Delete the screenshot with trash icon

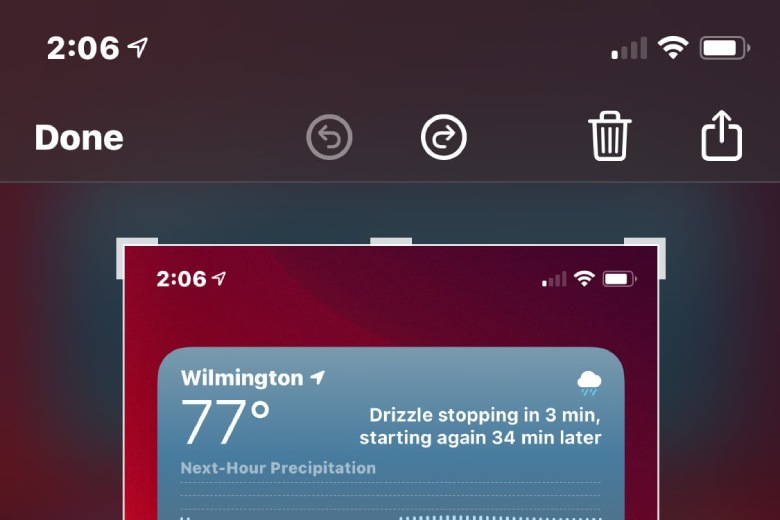pyautogui.click(x=609, y=136)
